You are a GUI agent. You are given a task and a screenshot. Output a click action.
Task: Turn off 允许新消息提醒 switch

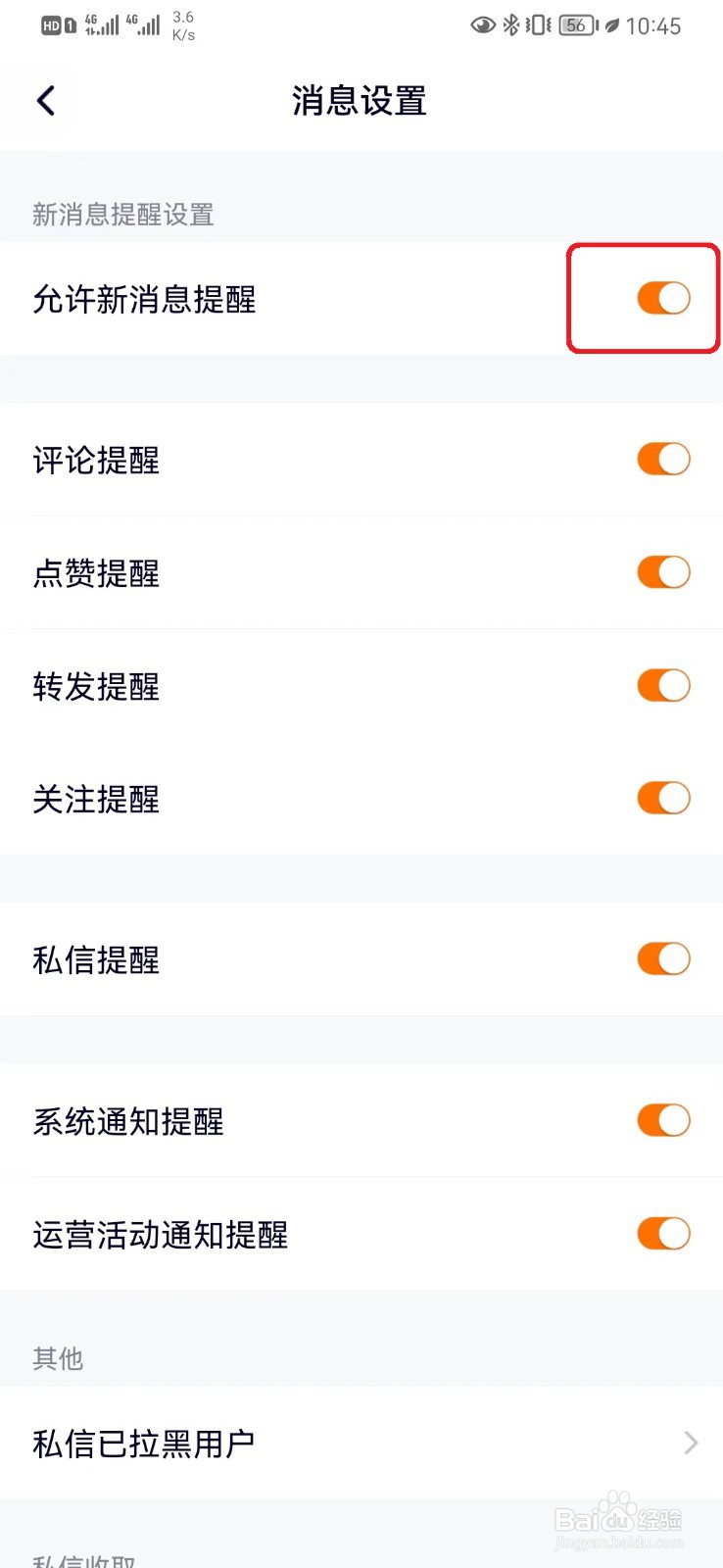(663, 298)
